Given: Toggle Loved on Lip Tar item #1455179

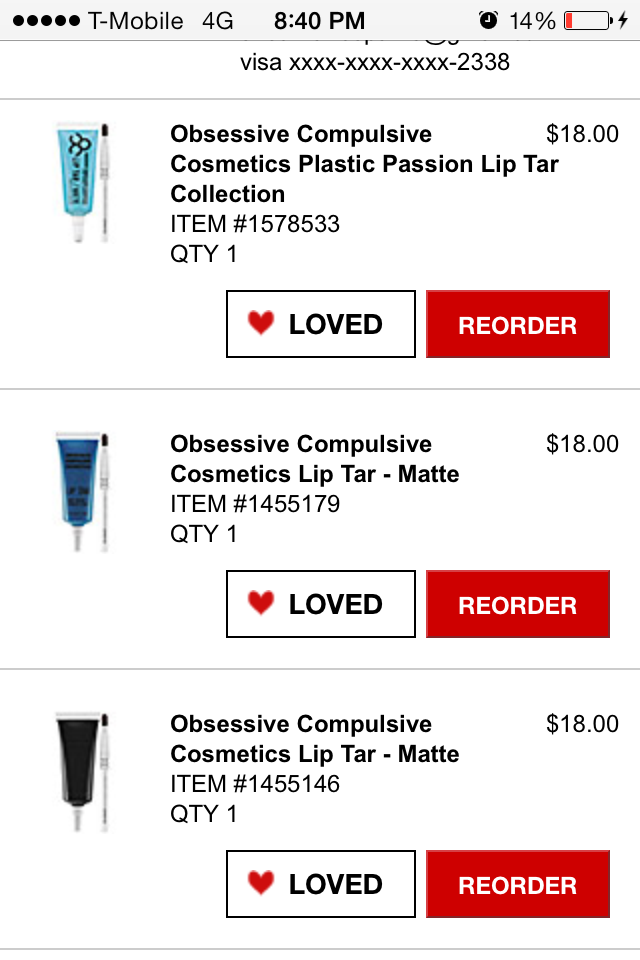Looking at the screenshot, I should point(320,604).
